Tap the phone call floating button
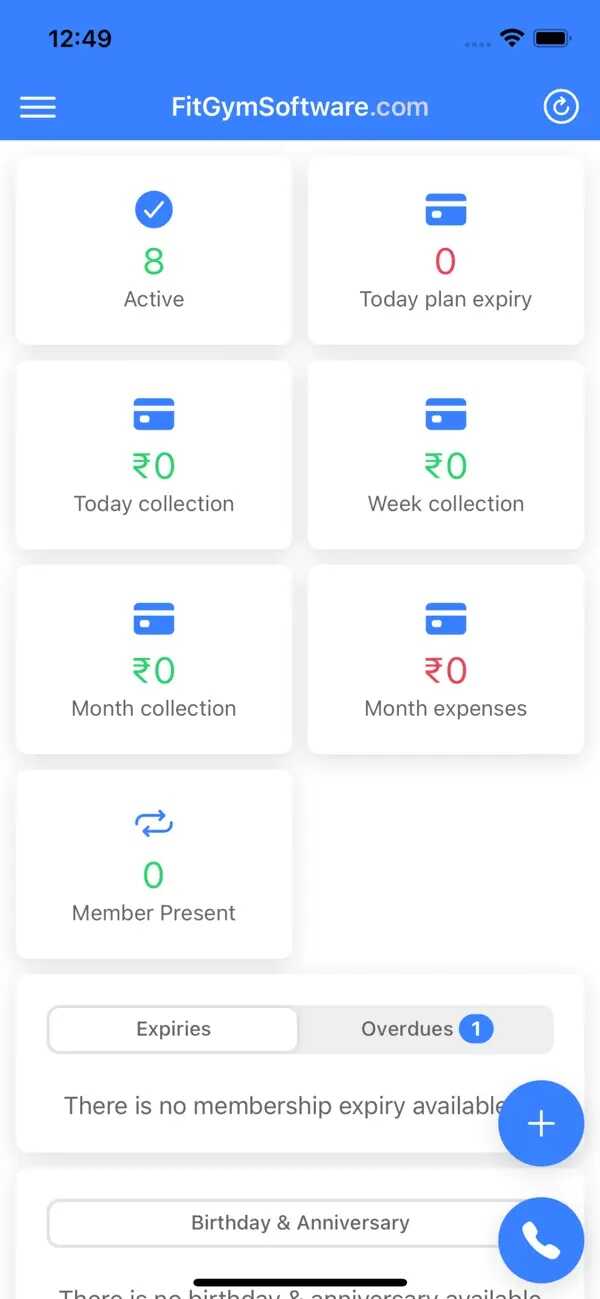 [x=541, y=1240]
